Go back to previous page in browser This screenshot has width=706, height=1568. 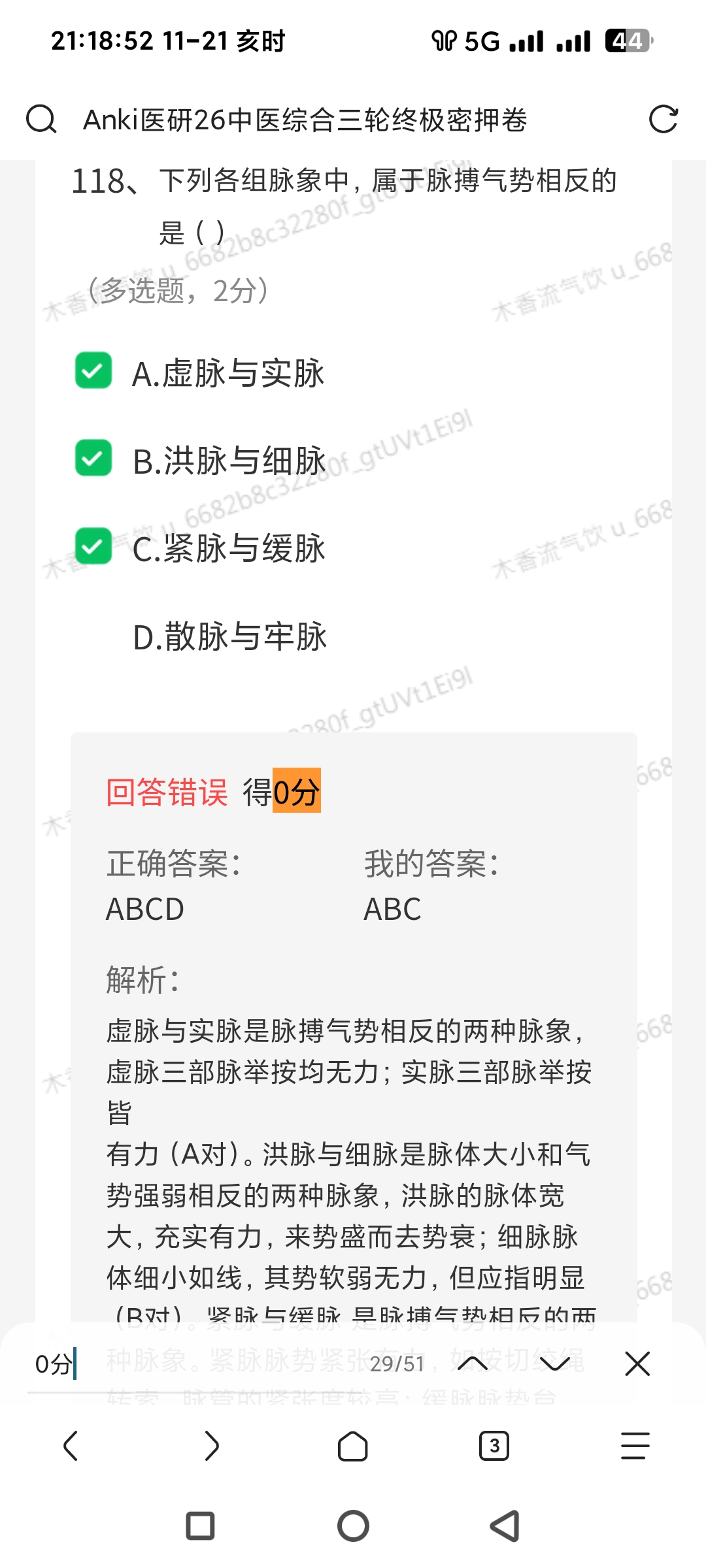pyautogui.click(x=71, y=1446)
